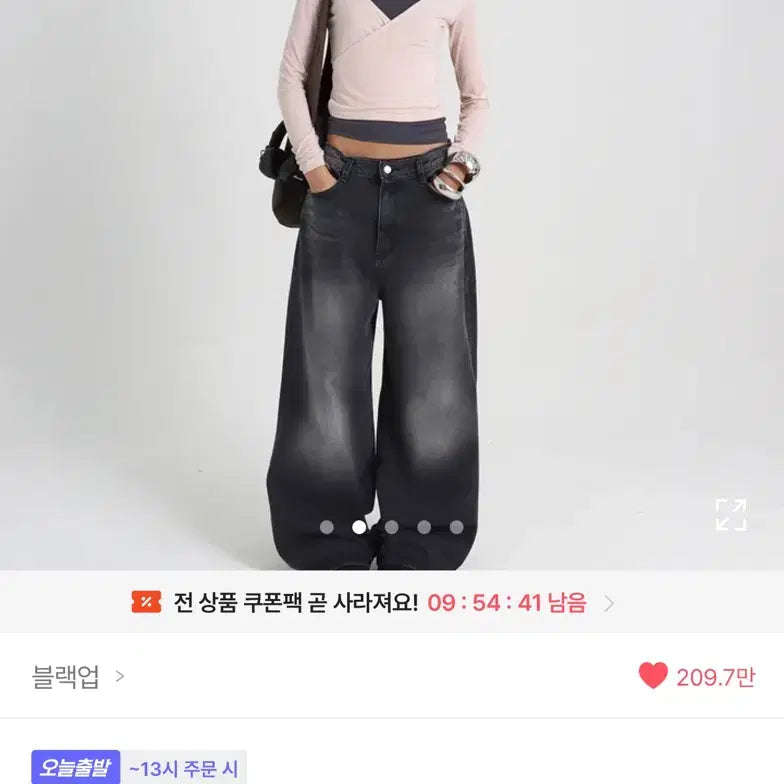
Task: Open the 블랙업 brand store
Action: (x=78, y=677)
